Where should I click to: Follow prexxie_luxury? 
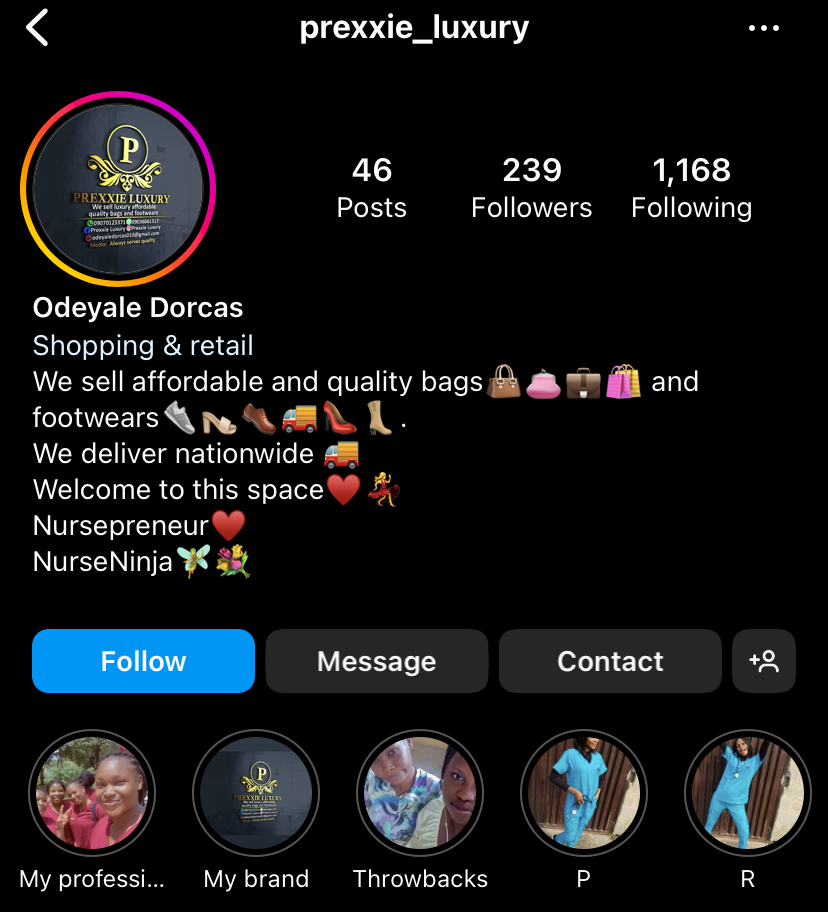(x=143, y=661)
